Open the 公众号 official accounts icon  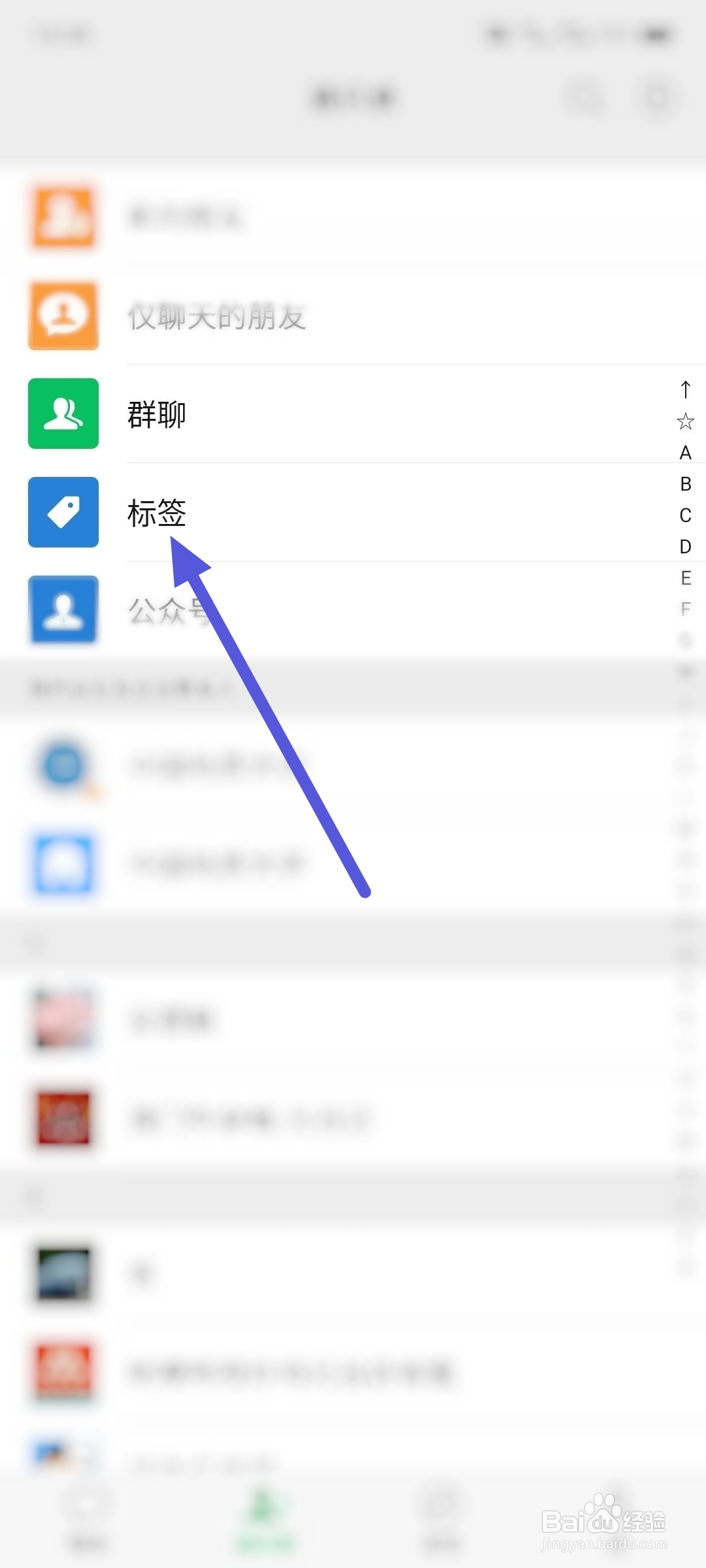pyautogui.click(x=63, y=611)
